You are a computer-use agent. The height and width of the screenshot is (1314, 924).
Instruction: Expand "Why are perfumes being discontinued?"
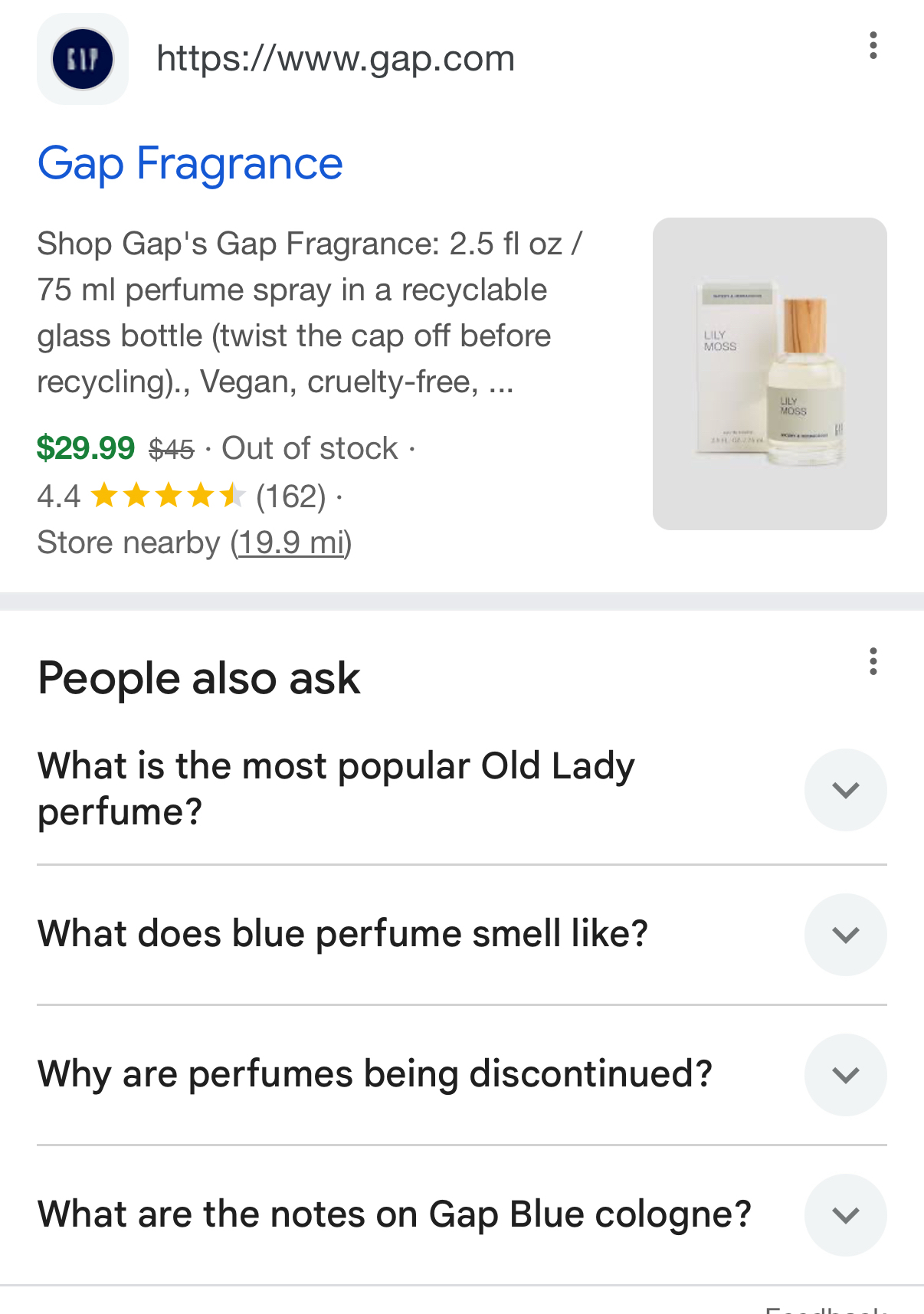point(845,1075)
